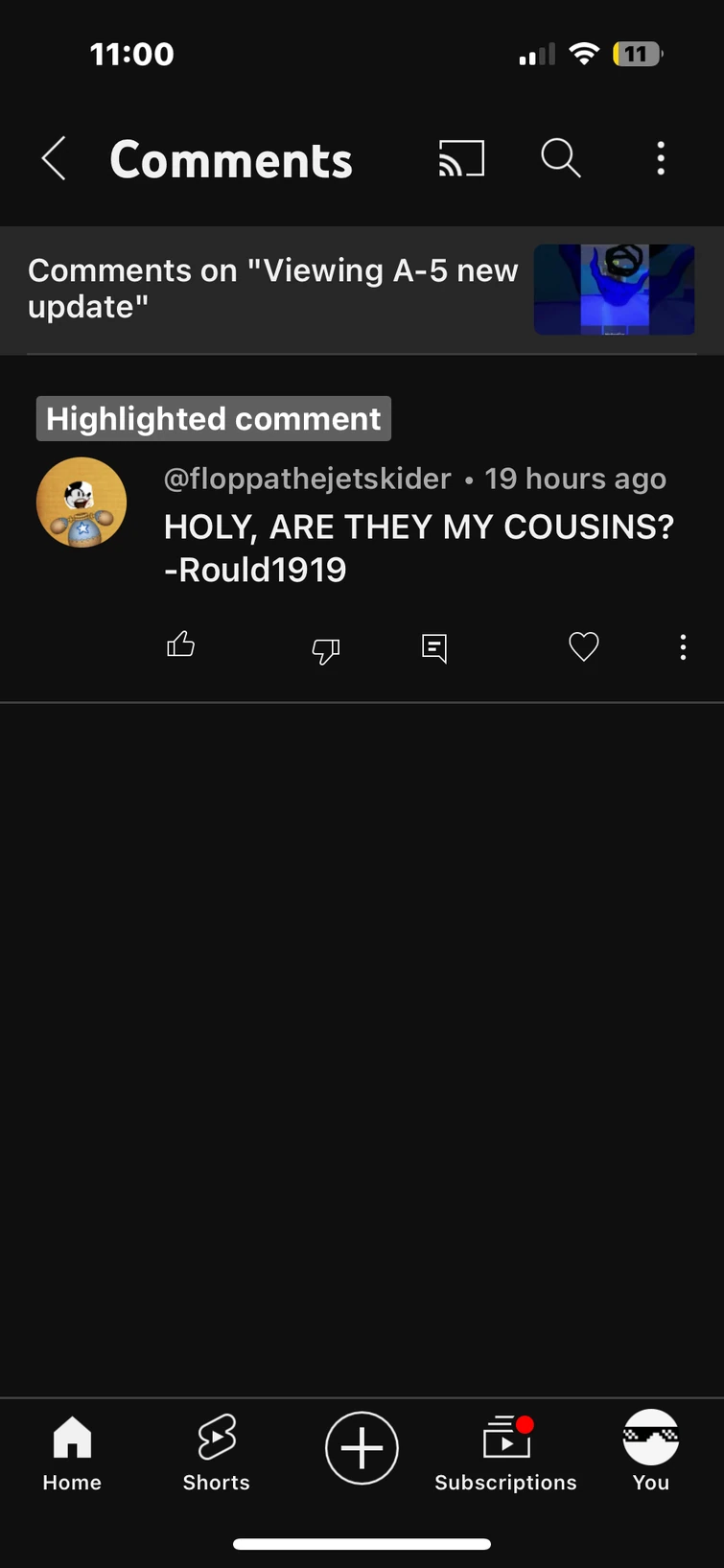The width and height of the screenshot is (724, 1568).
Task: Tap the Home icon in bottom navigation
Action: (72, 1436)
